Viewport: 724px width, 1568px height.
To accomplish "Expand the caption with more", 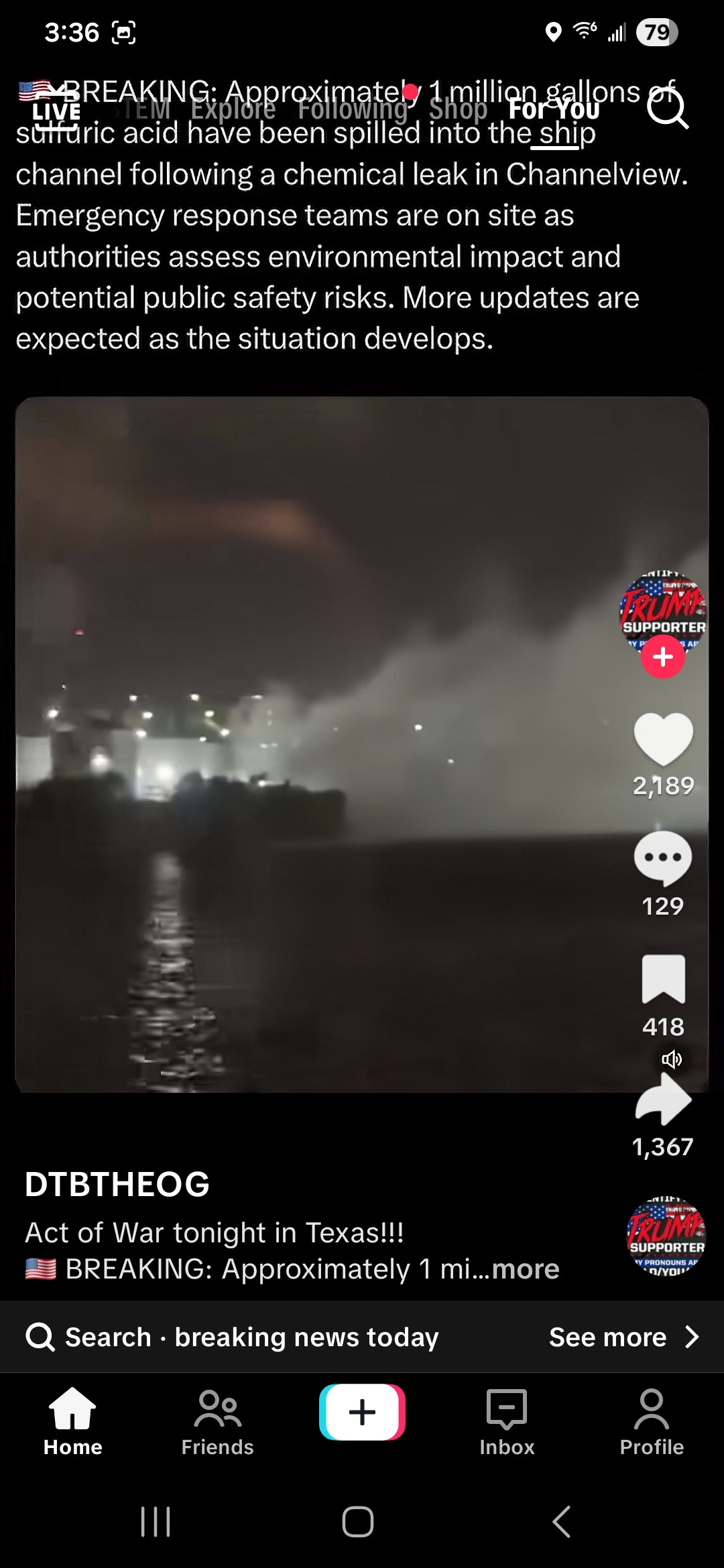I will pos(526,1269).
